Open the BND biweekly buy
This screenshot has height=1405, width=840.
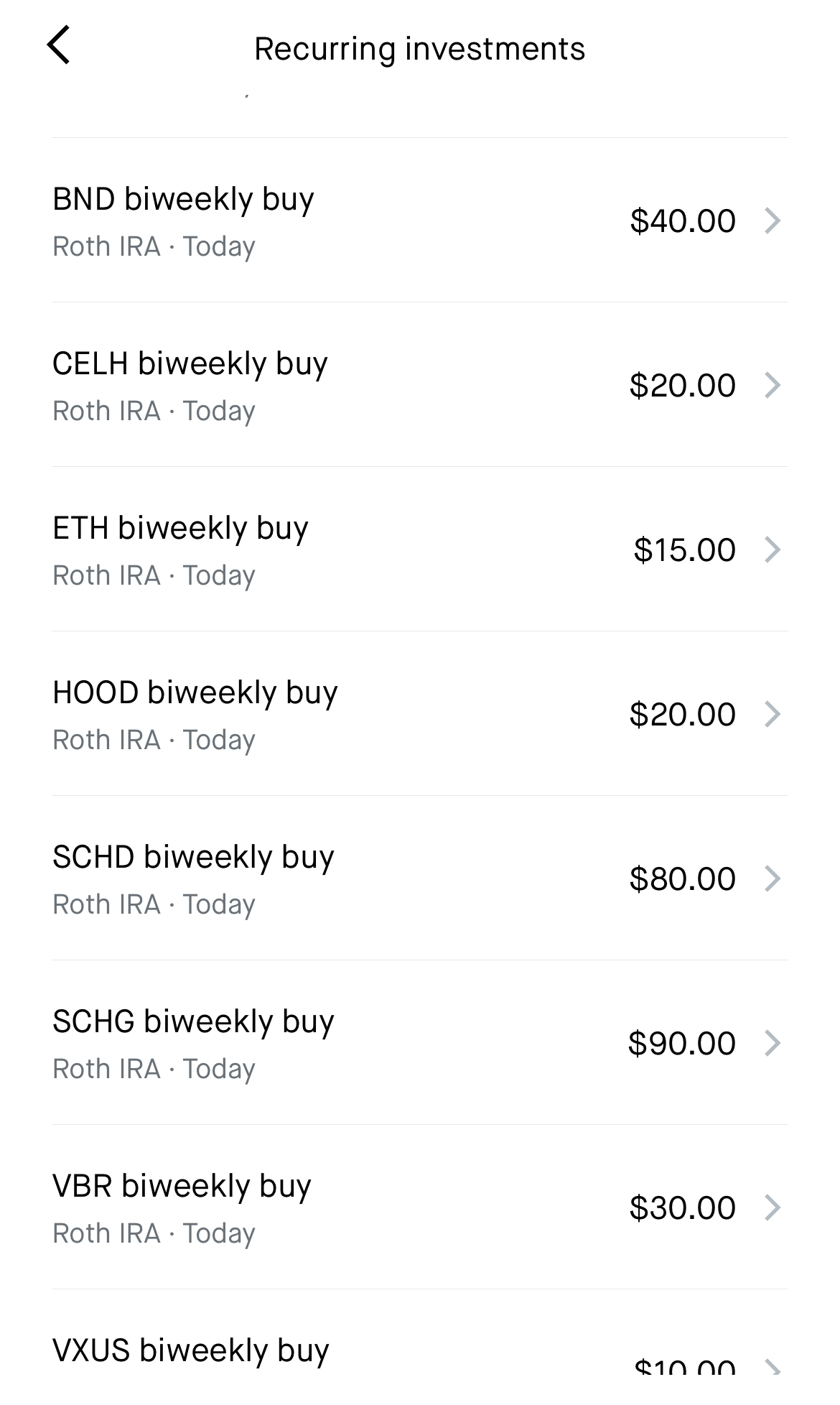point(419,221)
